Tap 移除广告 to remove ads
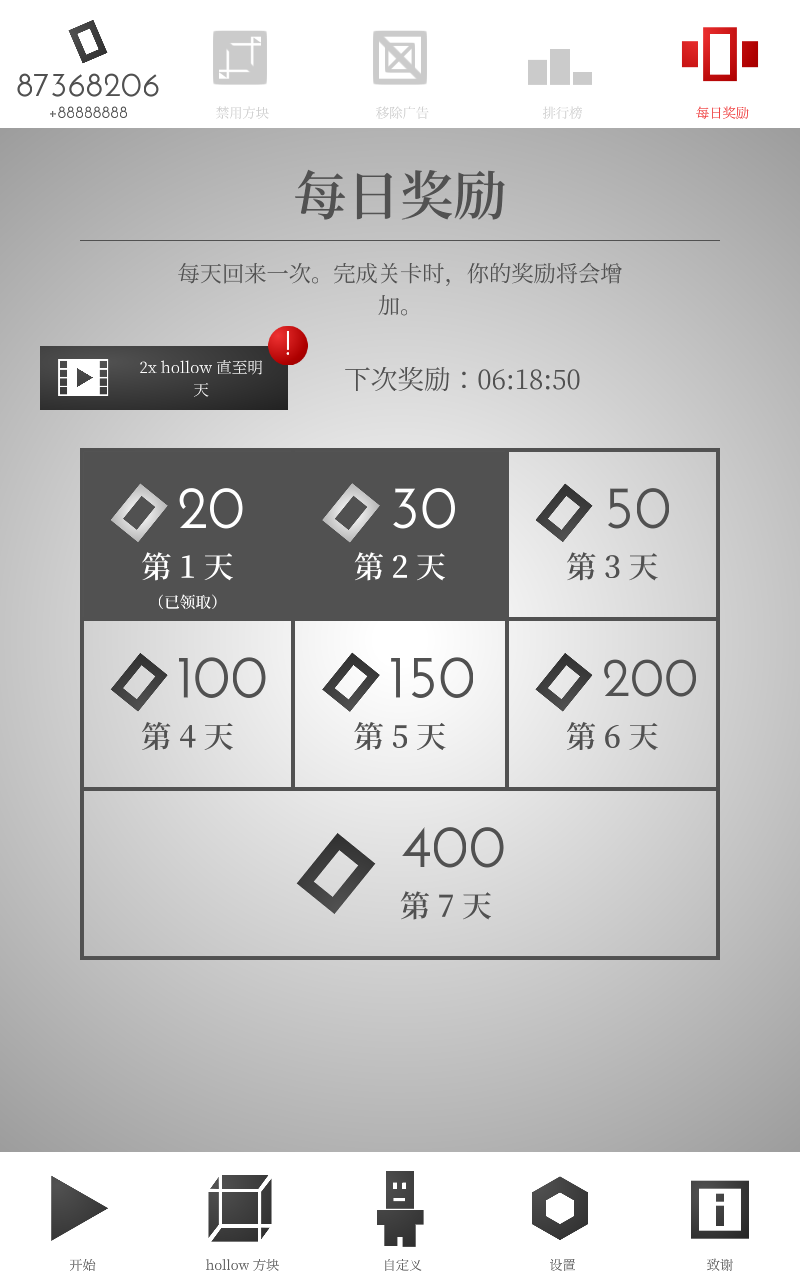Screen dimensions: 800x1280 (x=401, y=72)
